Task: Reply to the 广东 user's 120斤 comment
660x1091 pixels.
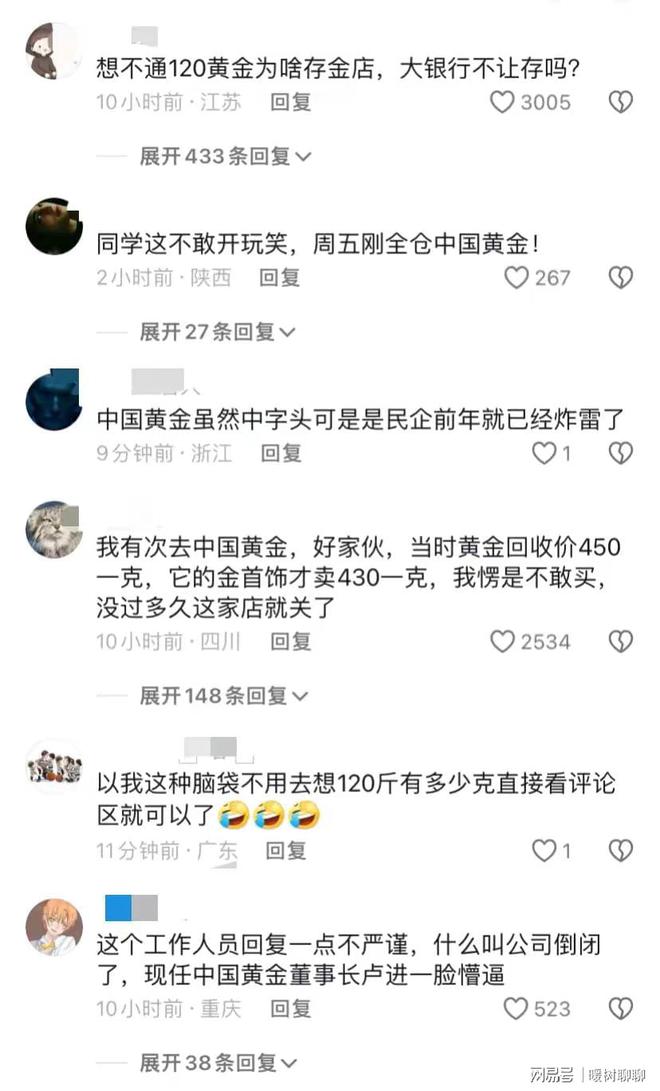Action: pyautogui.click(x=285, y=851)
